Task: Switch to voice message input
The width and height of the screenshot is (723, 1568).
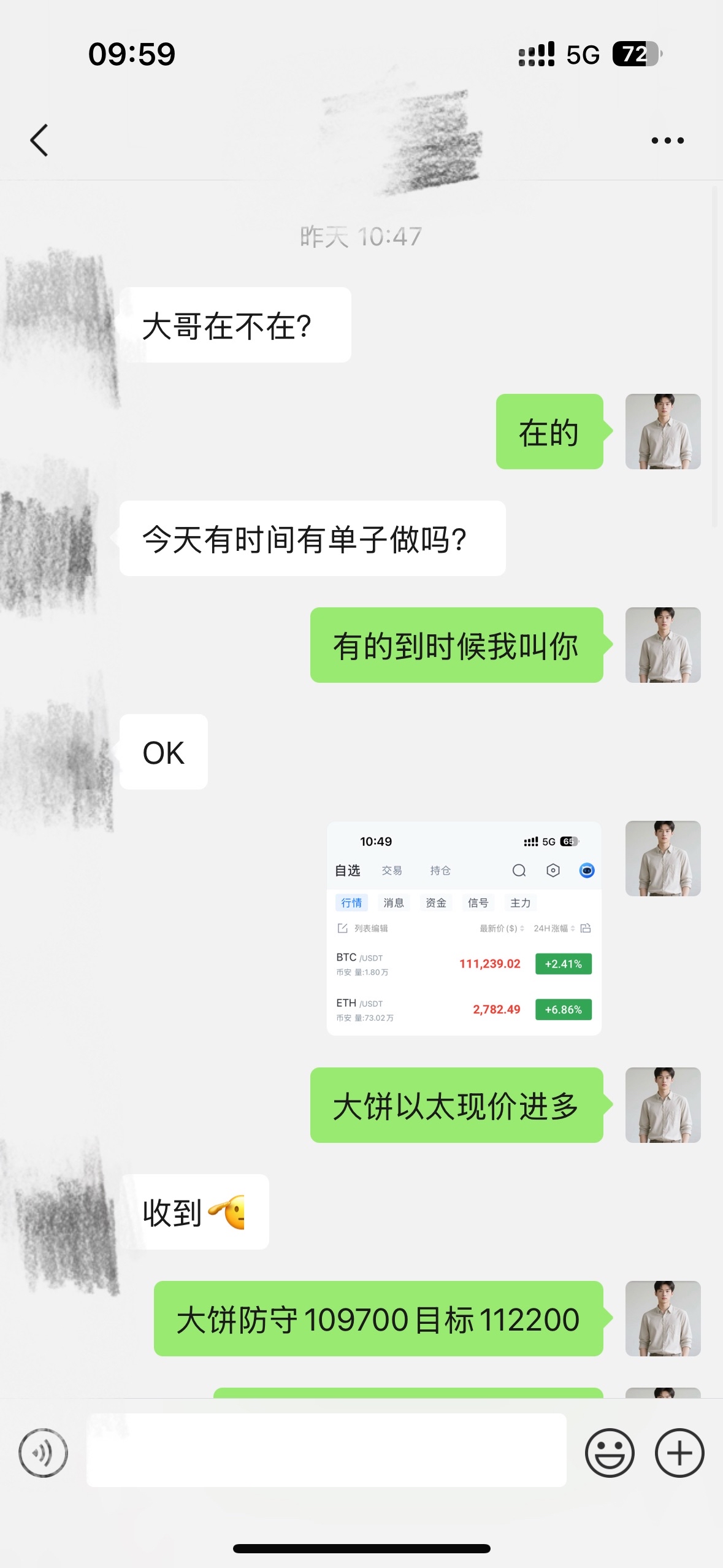Action: (x=43, y=1452)
